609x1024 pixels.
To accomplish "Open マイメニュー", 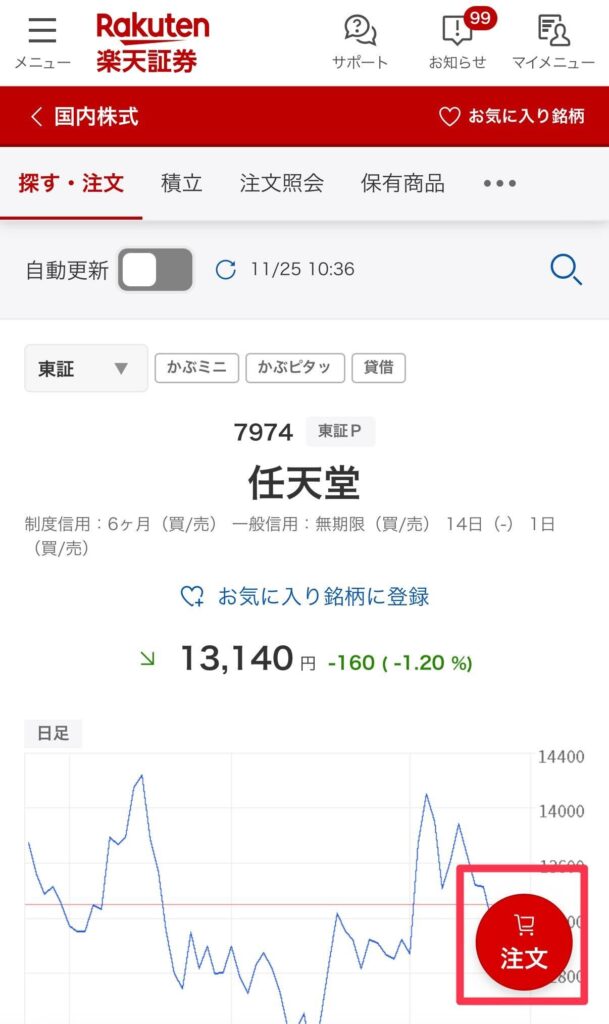I will tap(553, 42).
